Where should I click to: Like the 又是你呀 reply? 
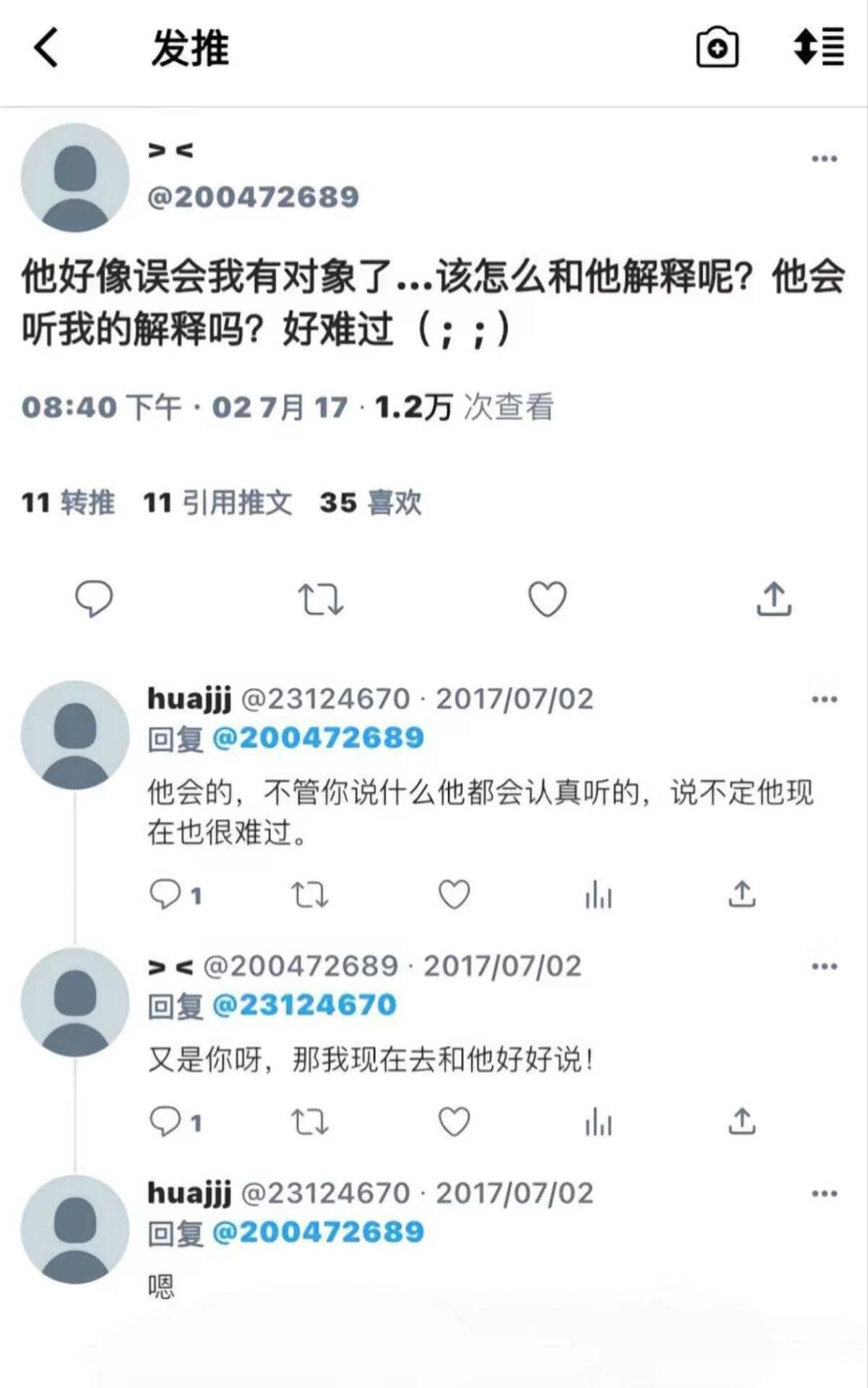[x=454, y=1122]
